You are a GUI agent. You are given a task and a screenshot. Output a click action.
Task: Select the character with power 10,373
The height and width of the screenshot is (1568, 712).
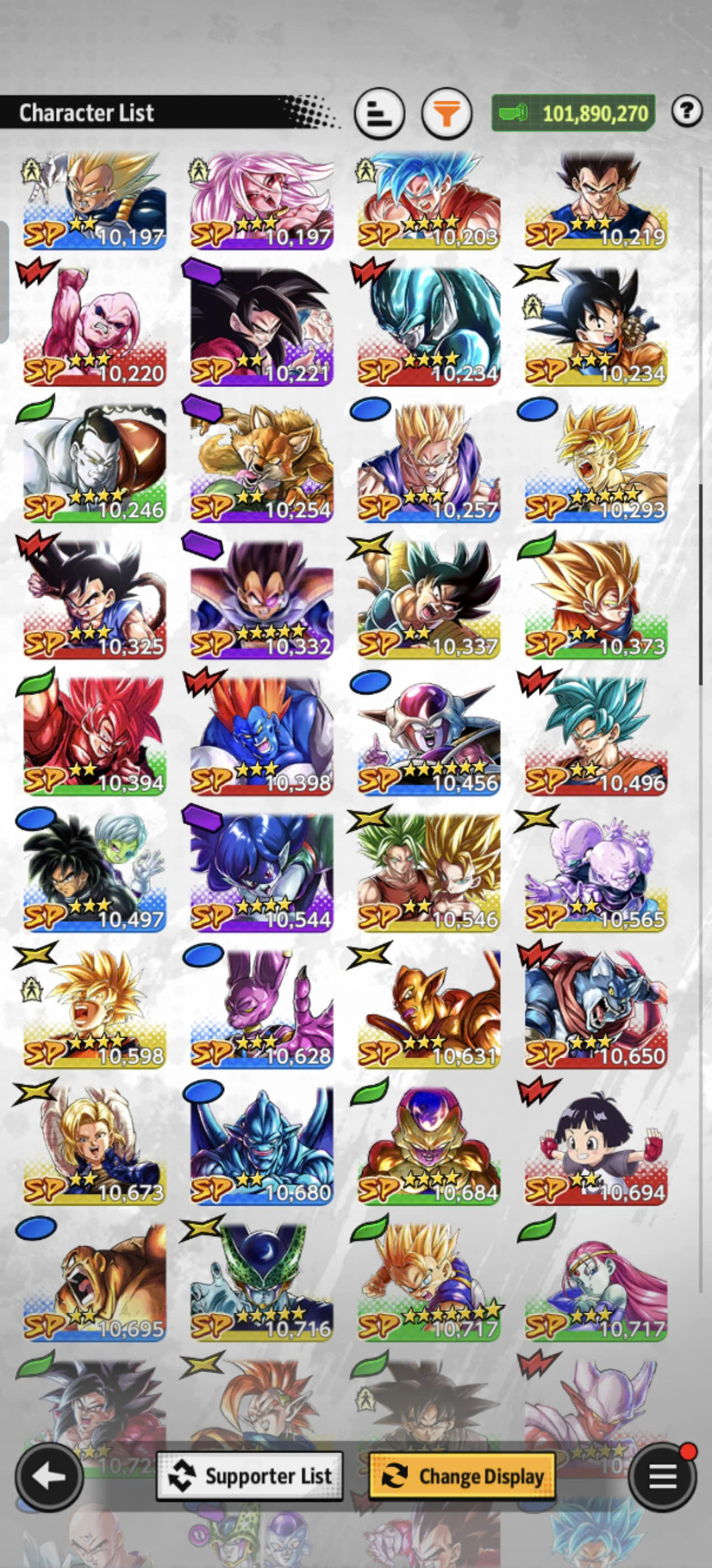596,600
